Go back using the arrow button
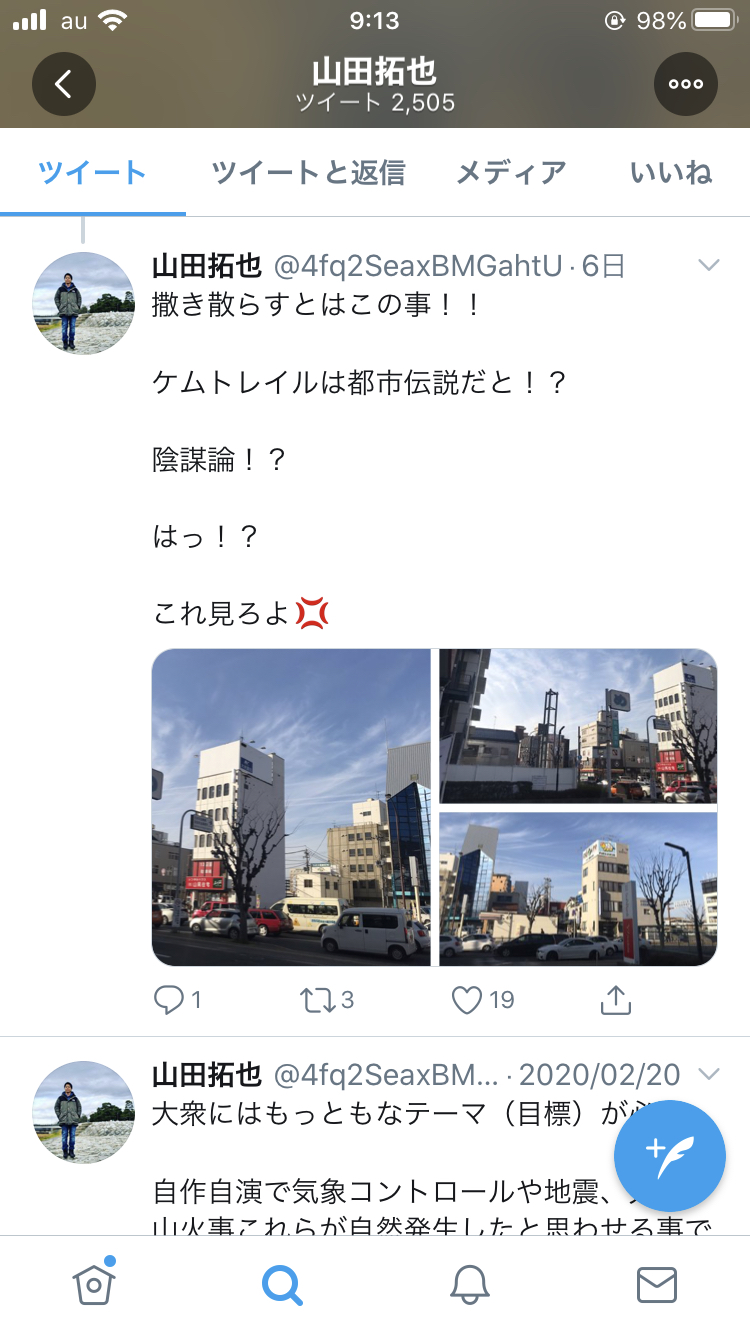This screenshot has width=750, height=1334. point(64,84)
